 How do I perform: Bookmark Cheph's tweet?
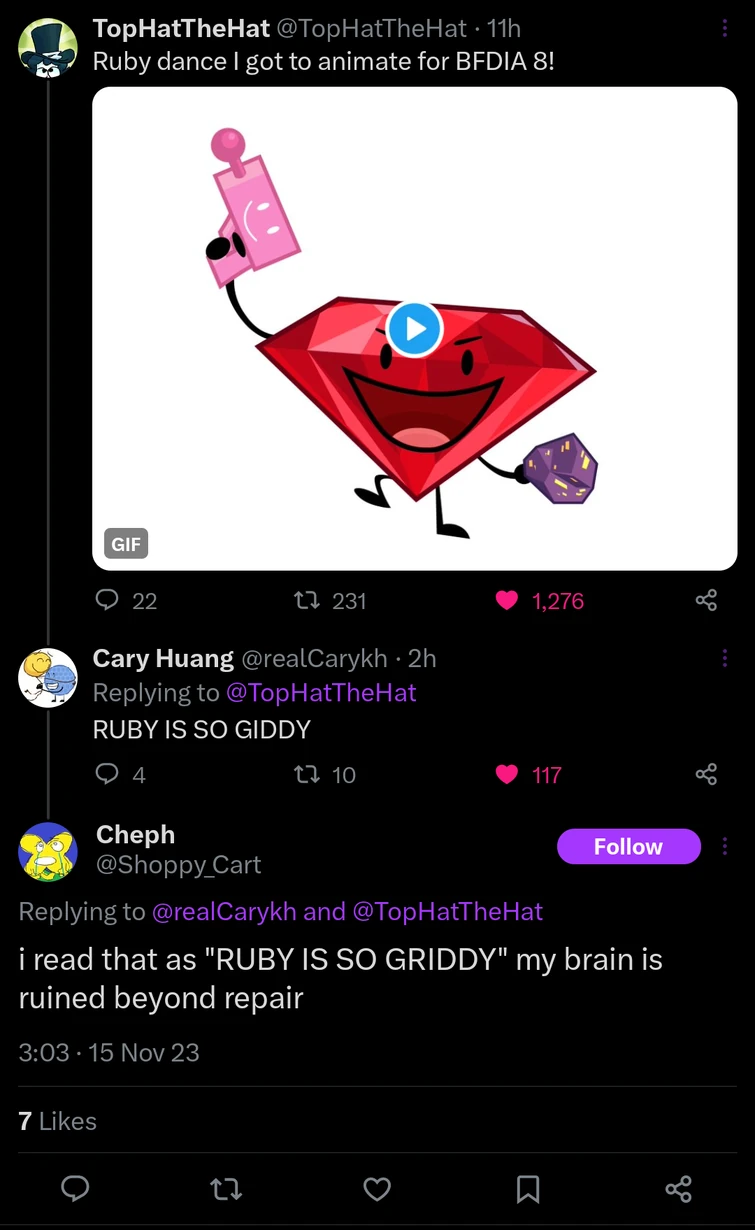(527, 1189)
